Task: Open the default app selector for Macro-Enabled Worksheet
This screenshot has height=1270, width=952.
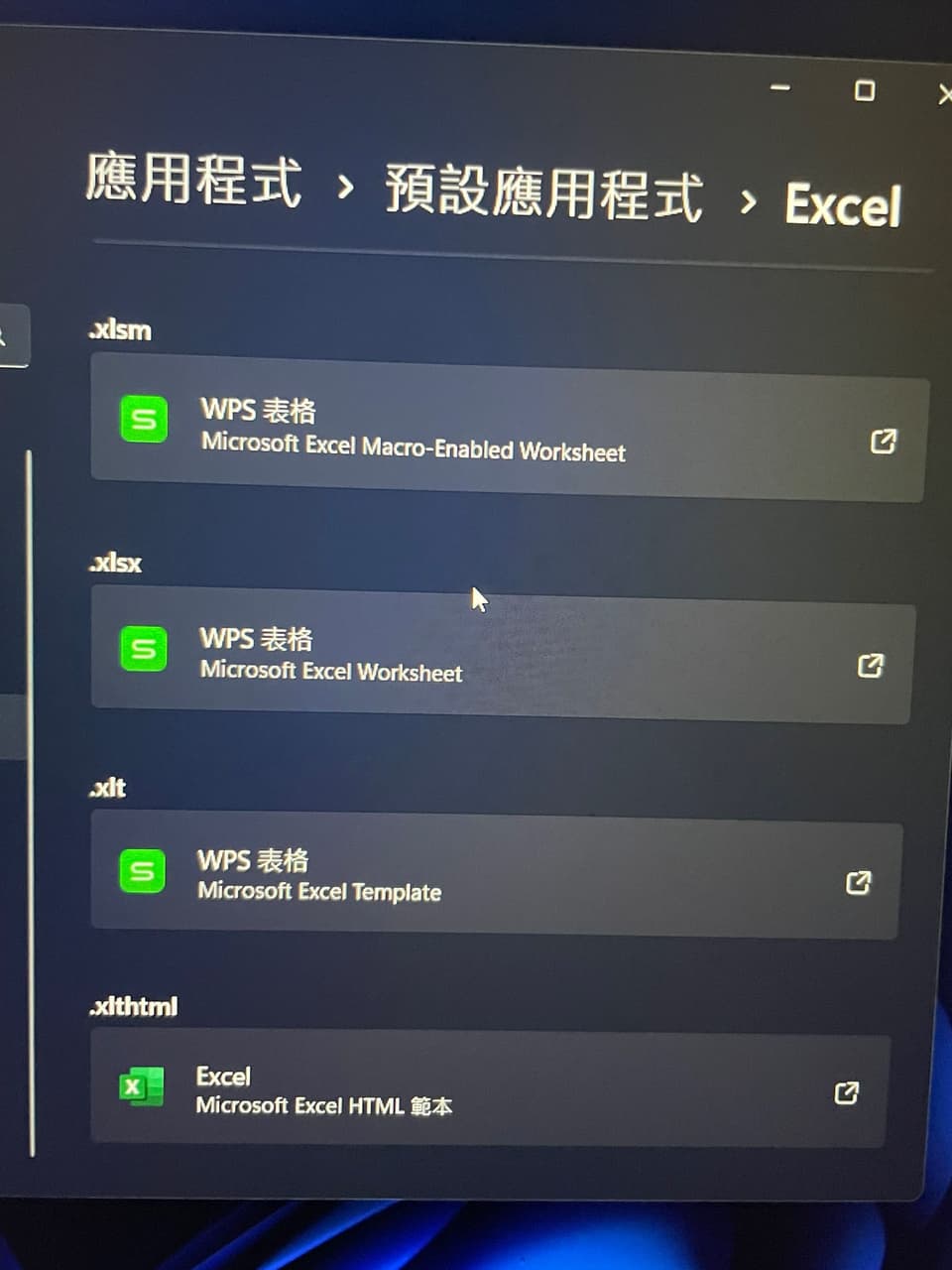Action: [x=496, y=427]
